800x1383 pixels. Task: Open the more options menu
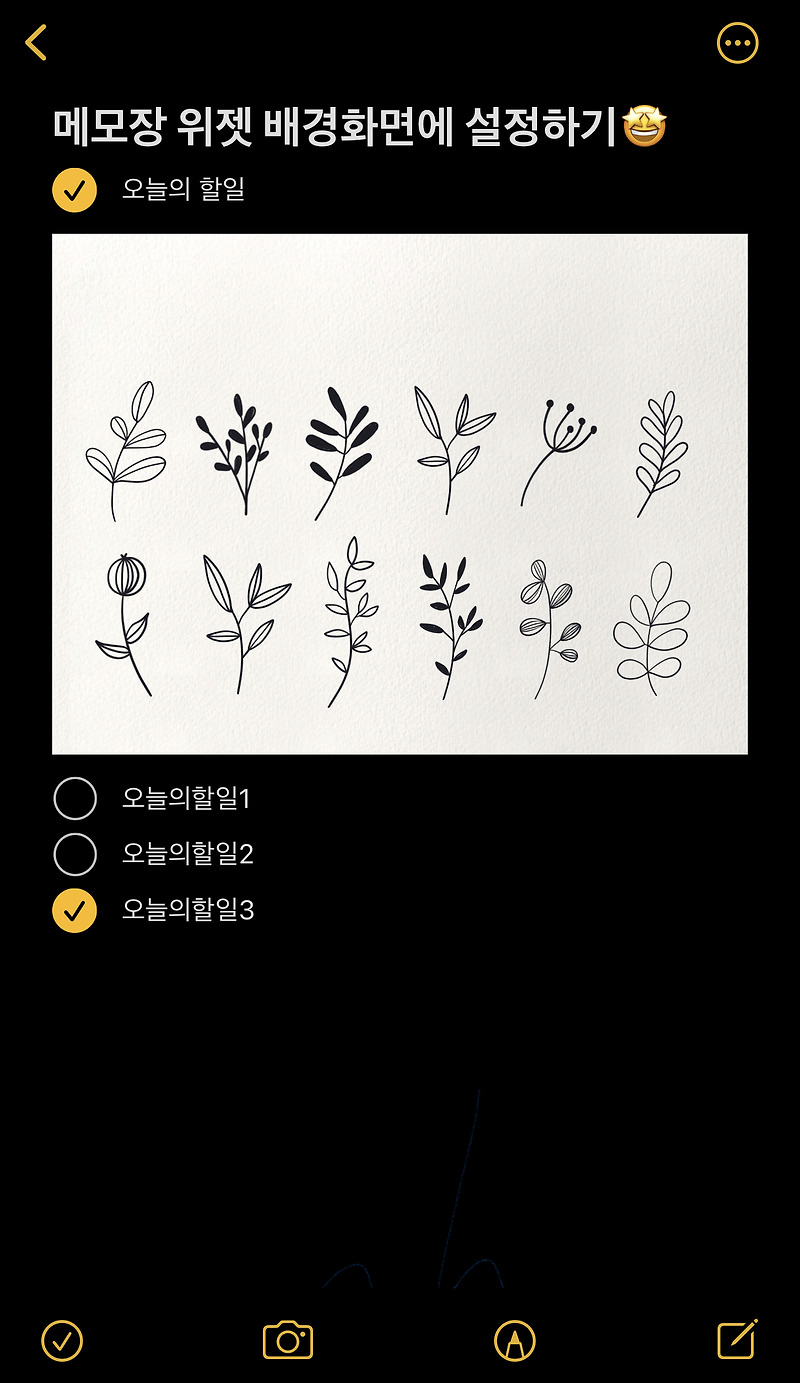[738, 42]
